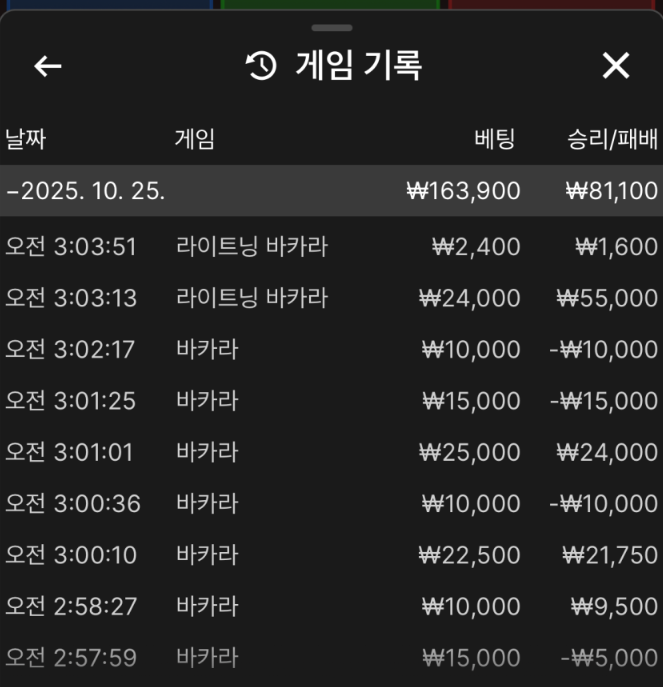The image size is (663, 687).
Task: View the 오전 3:00:10 바카라 round
Action: (x=331, y=555)
